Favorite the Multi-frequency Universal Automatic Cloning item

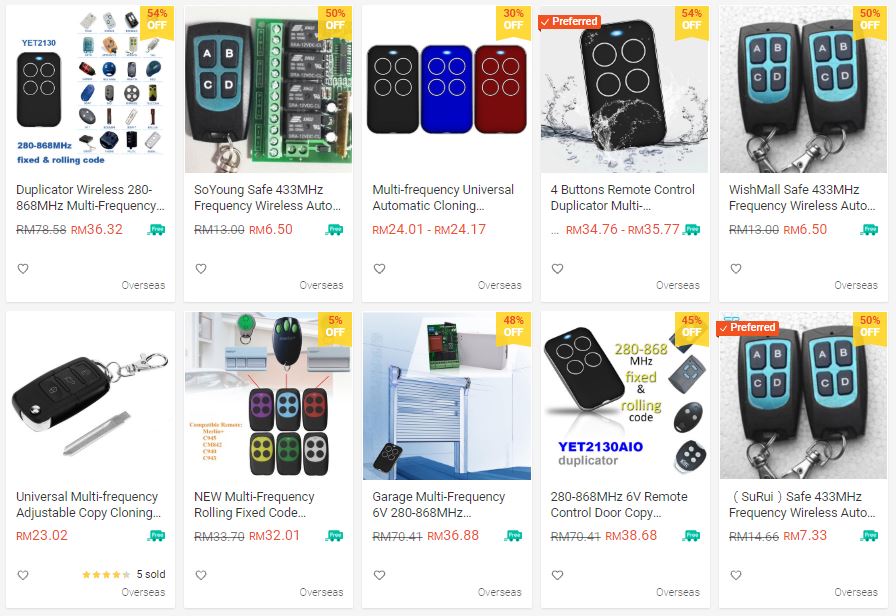click(x=379, y=268)
